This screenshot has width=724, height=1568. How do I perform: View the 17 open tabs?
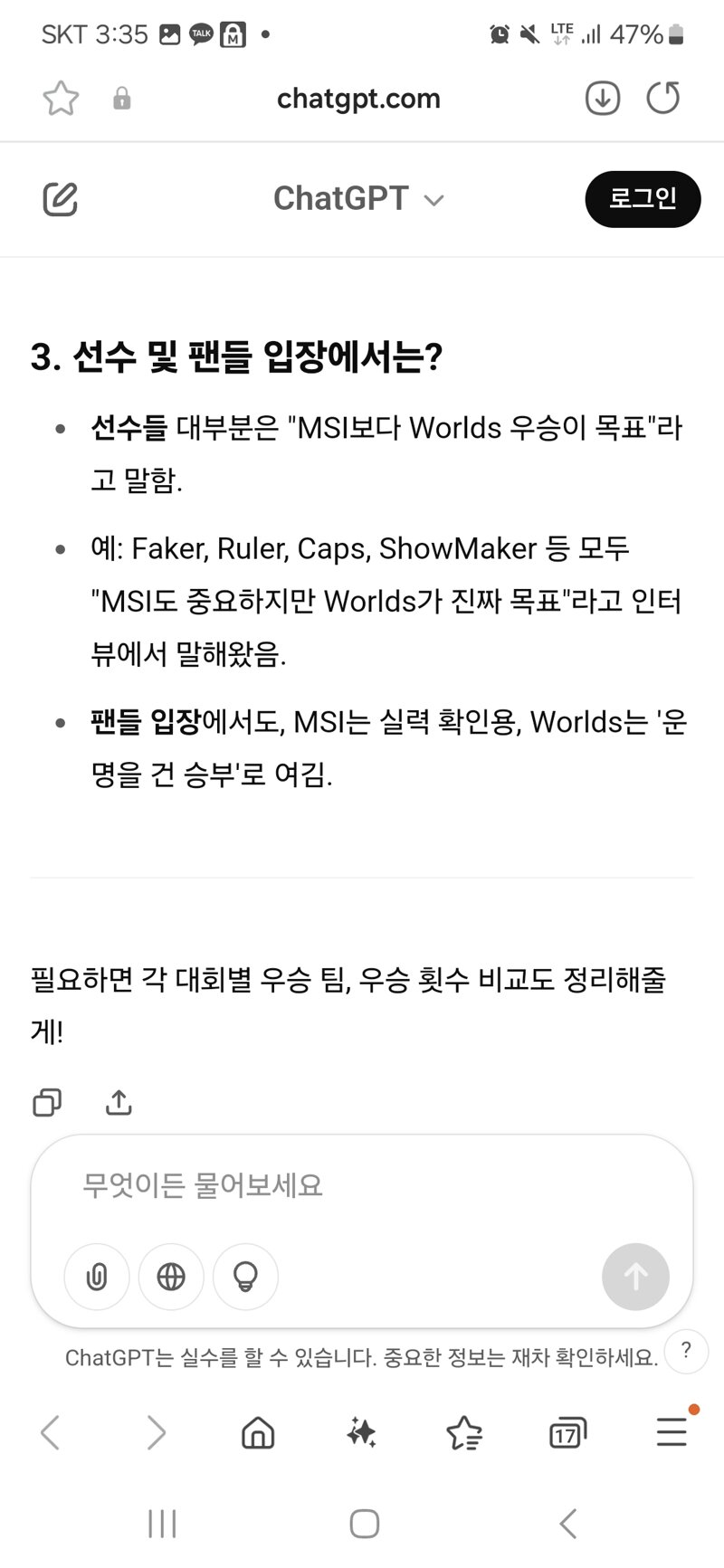pos(567,1433)
